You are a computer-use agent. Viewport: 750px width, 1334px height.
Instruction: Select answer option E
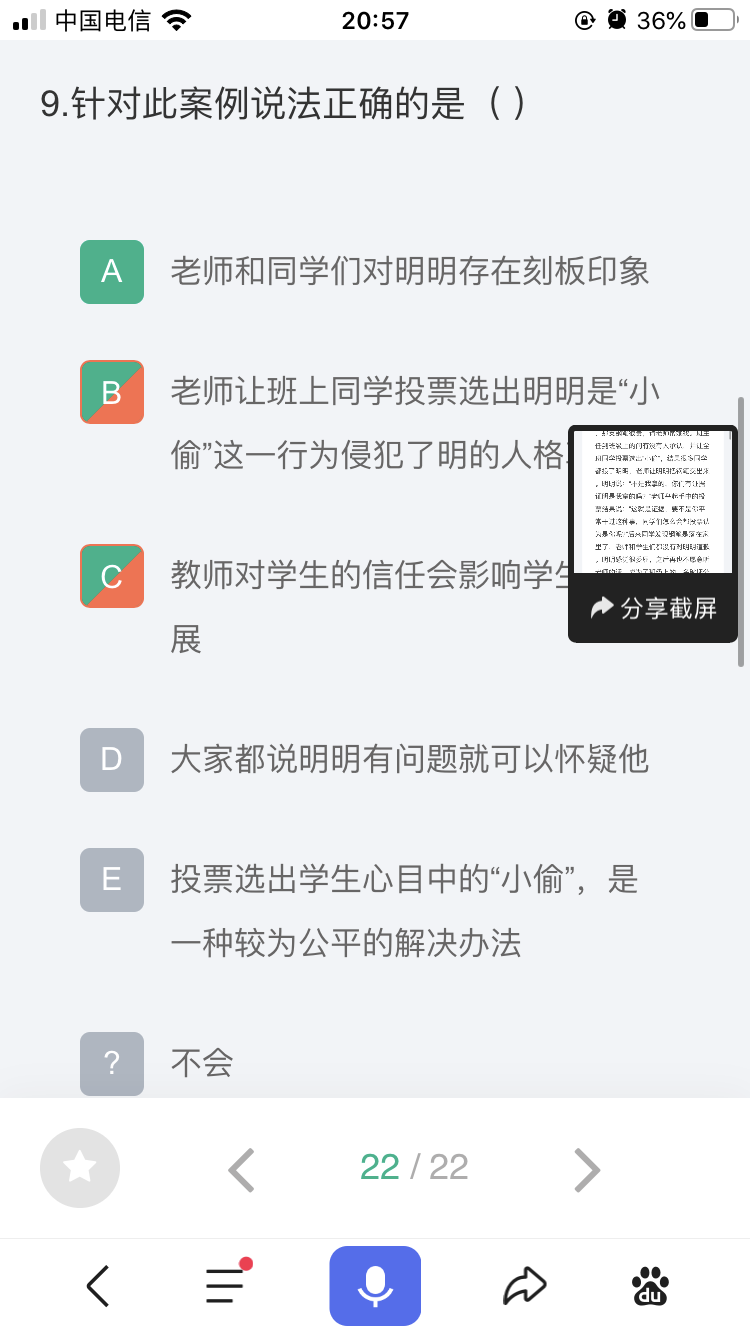point(112,879)
